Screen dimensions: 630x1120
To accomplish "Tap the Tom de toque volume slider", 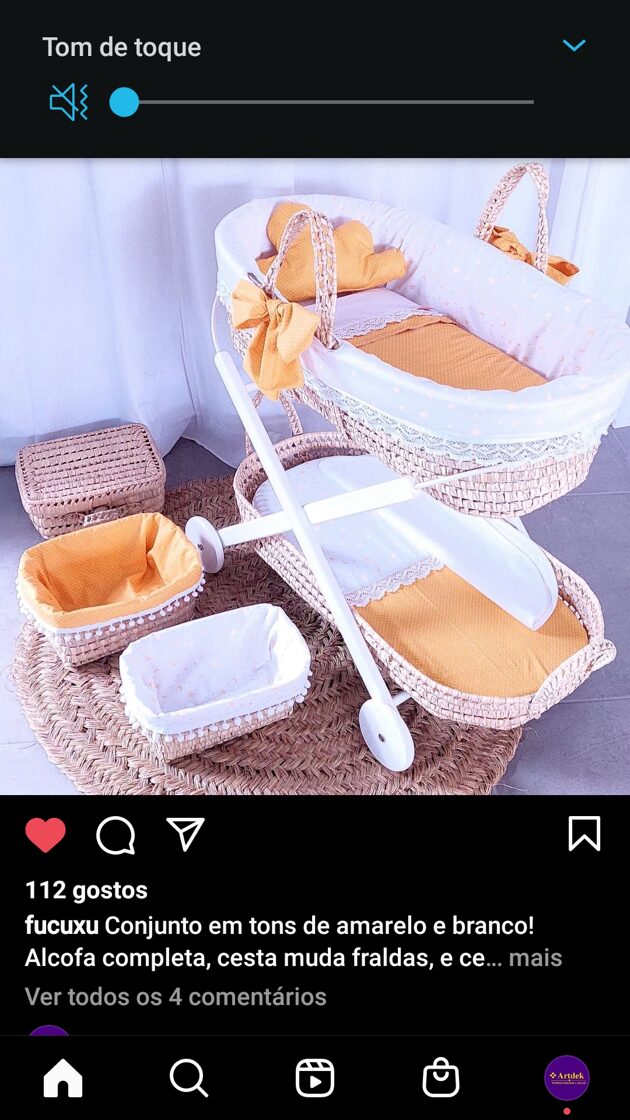I will tap(321, 102).
